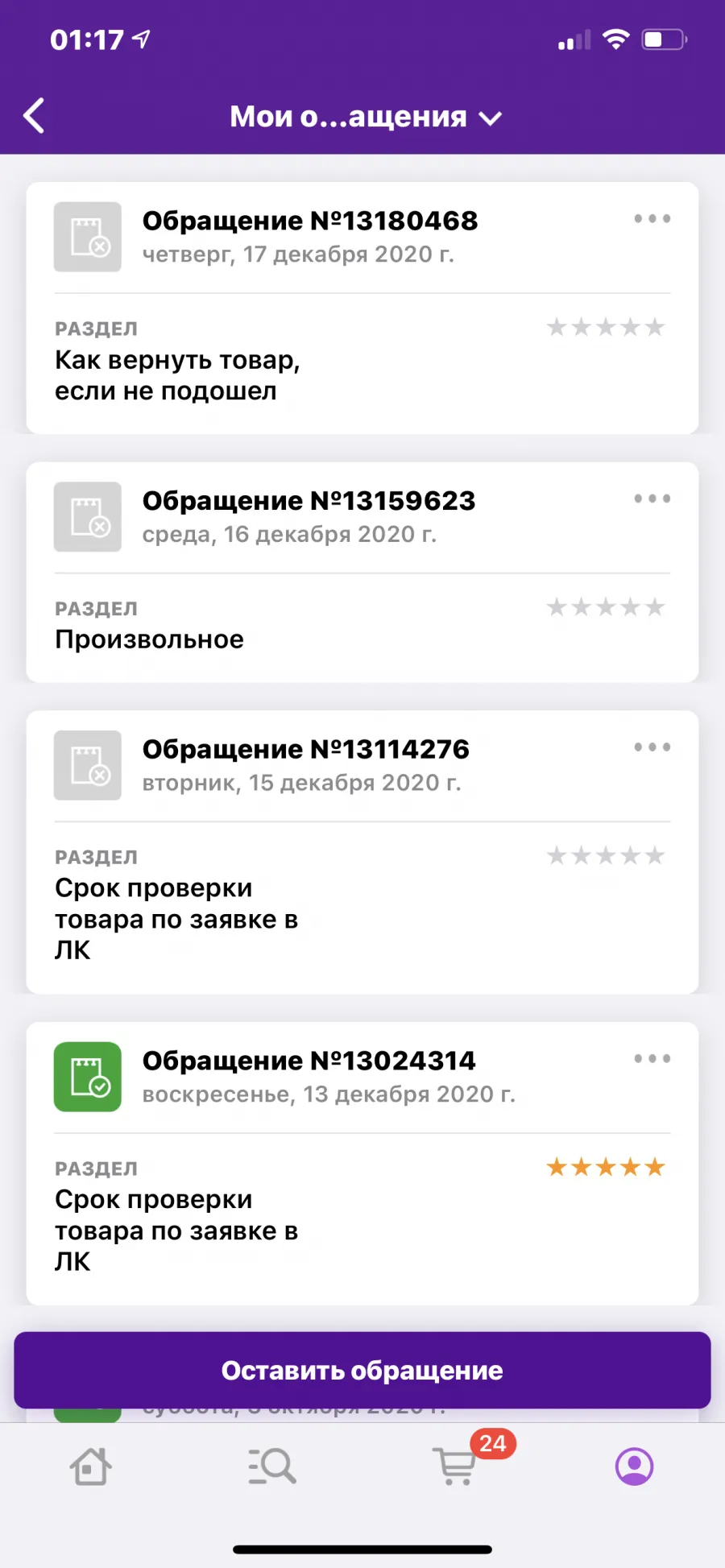725x1568 pixels.
Task: Open more options for Обращение №13114276
Action: pos(652,747)
